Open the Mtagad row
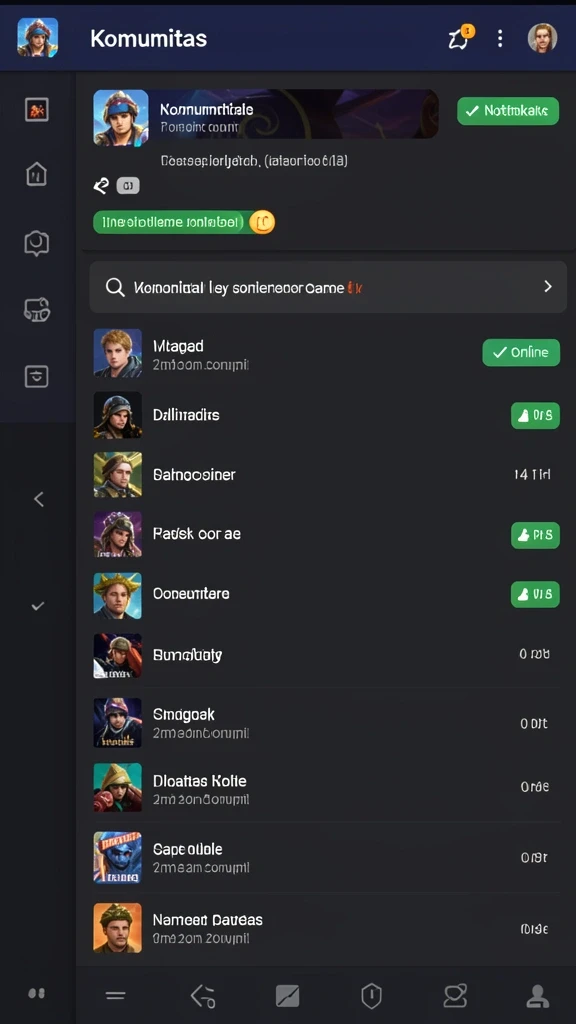This screenshot has width=576, height=1024. [x=327, y=353]
